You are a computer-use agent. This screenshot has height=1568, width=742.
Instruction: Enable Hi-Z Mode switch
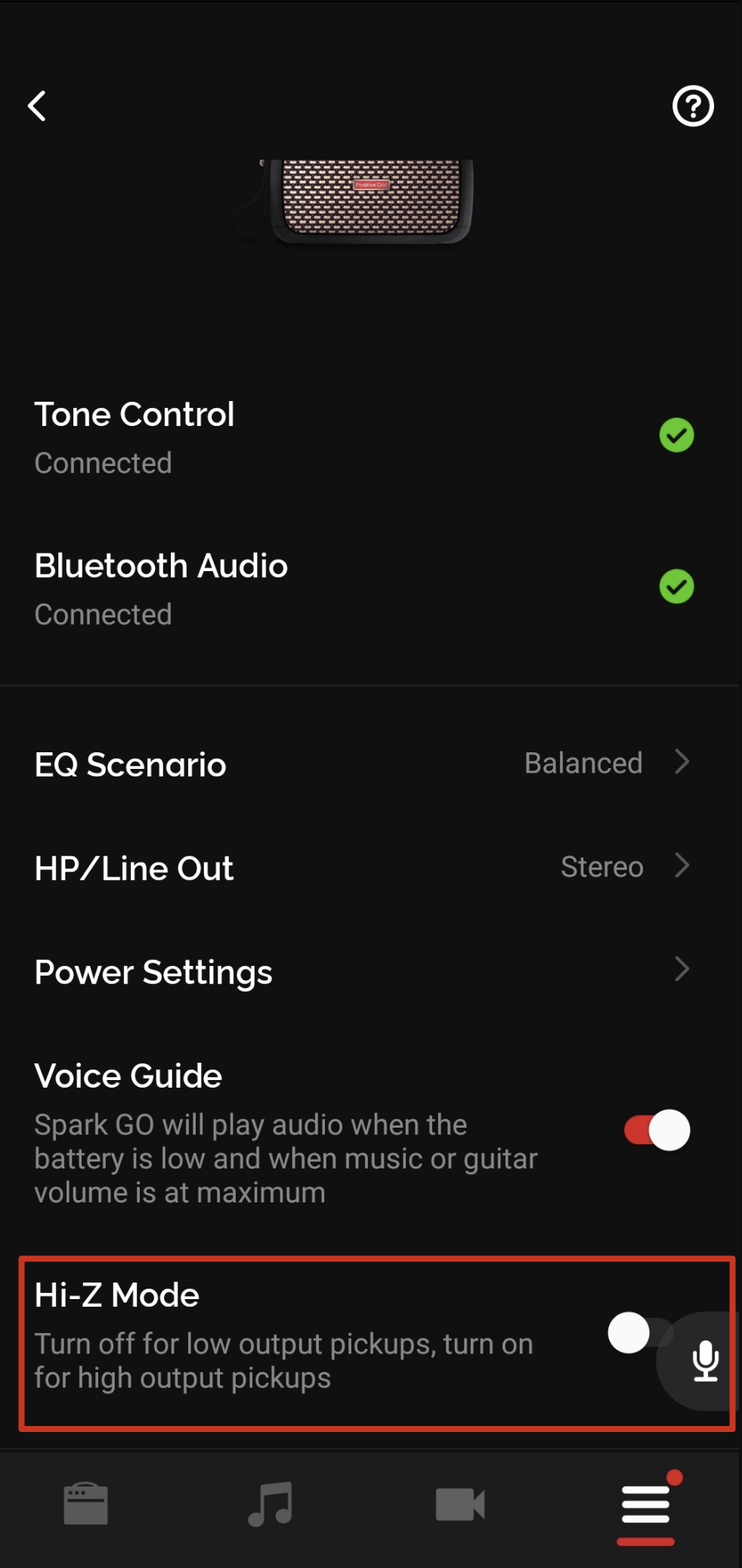point(640,1333)
